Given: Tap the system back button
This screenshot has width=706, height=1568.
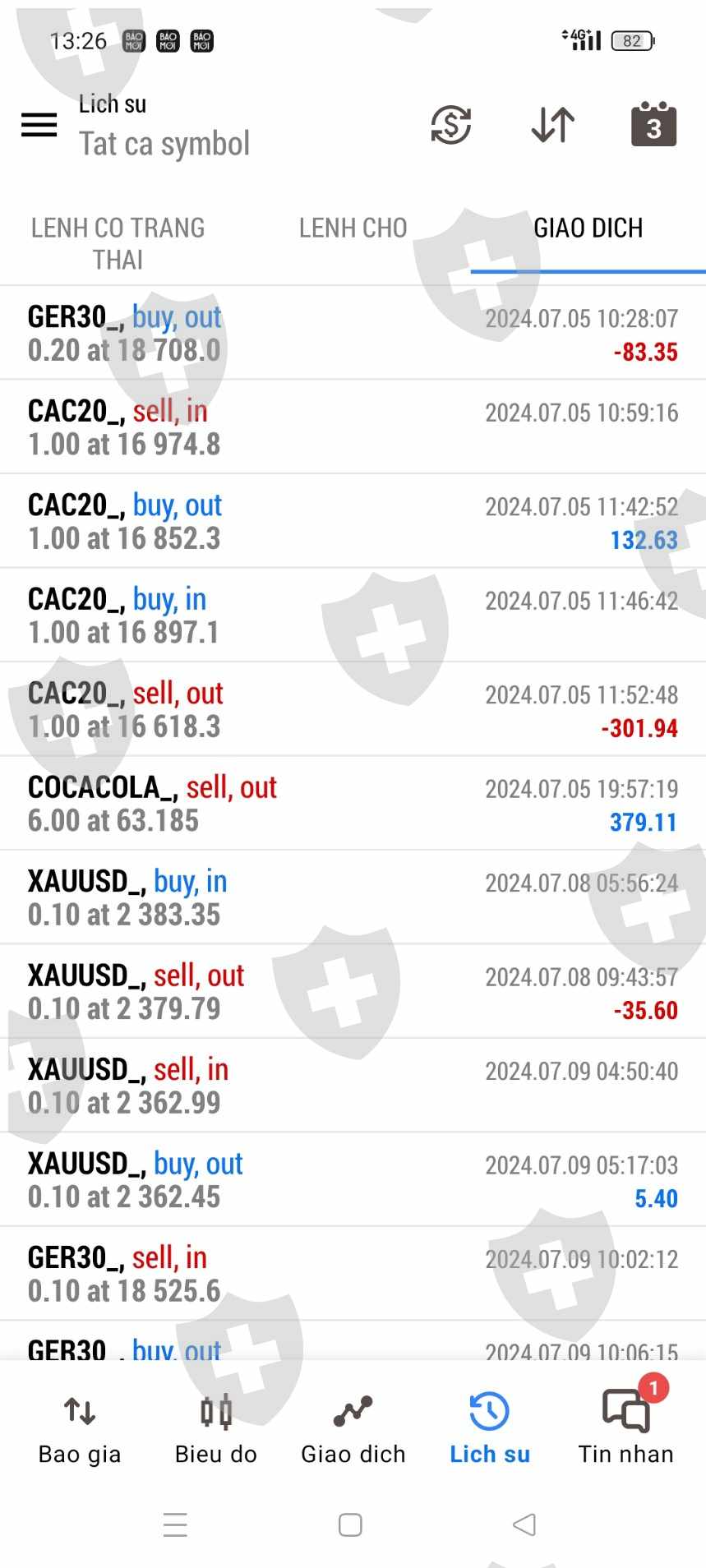Looking at the screenshot, I should point(524,1525).
